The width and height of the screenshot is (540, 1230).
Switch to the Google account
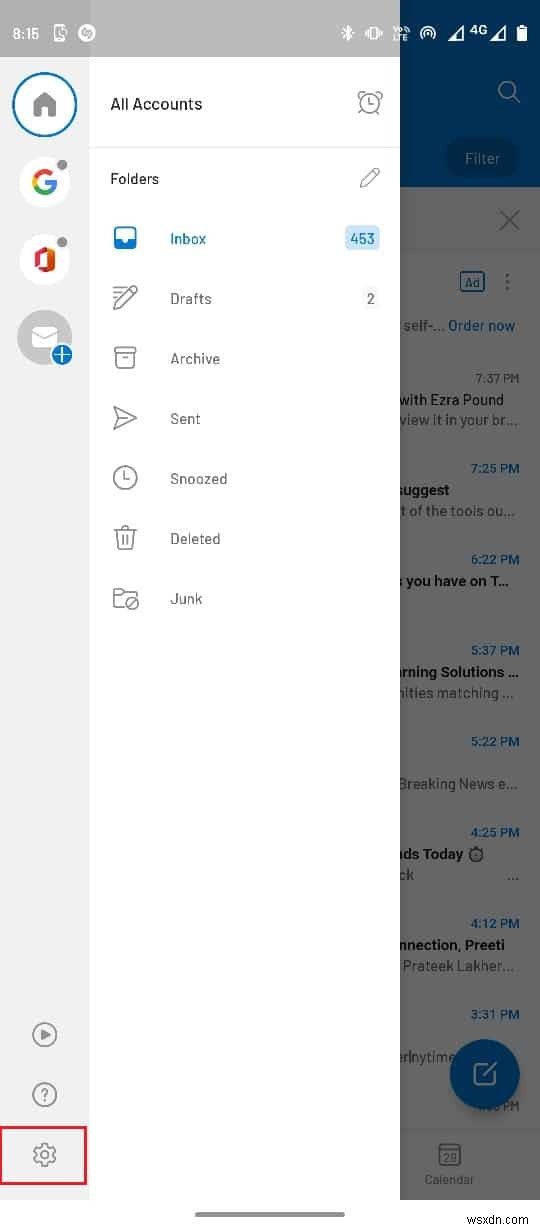[x=44, y=182]
